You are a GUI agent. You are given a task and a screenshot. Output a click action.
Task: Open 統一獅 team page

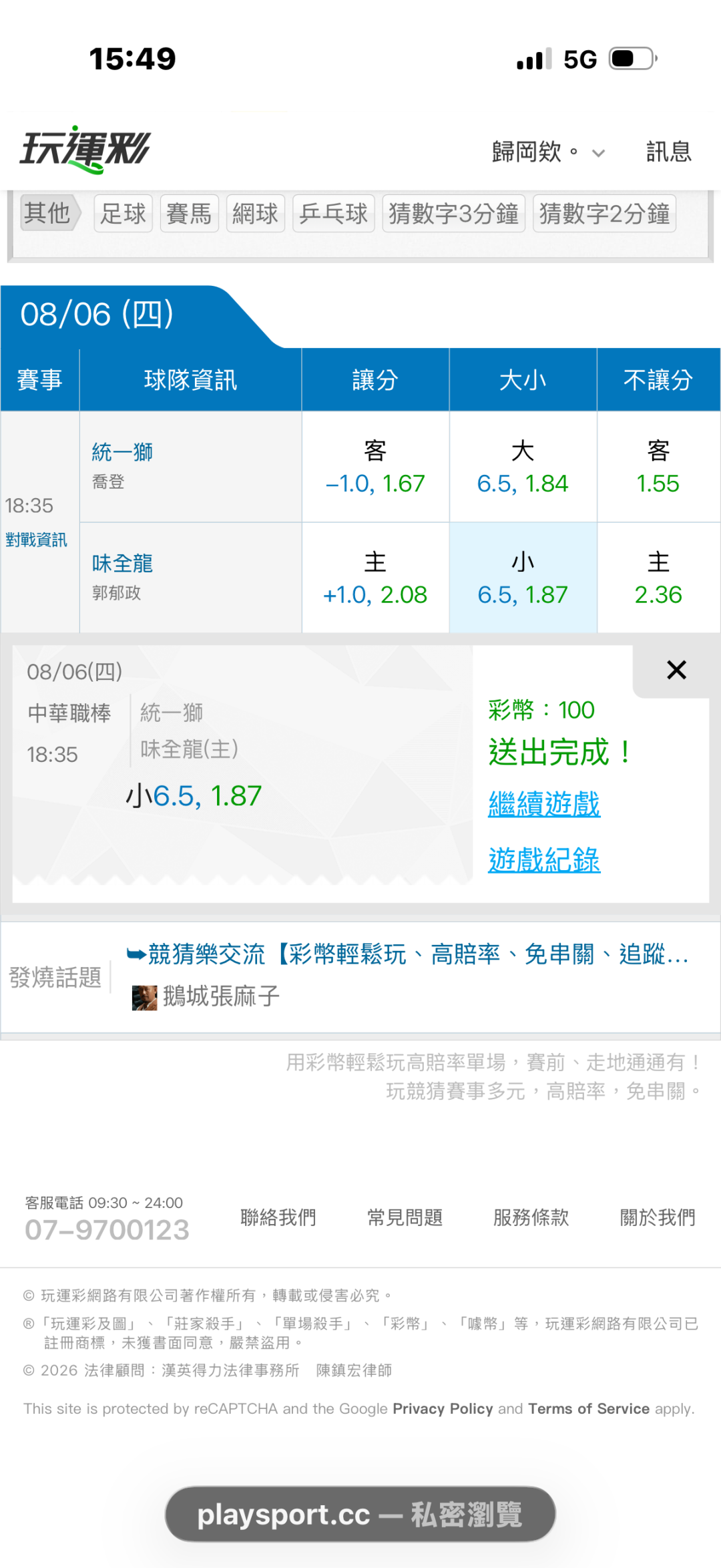tap(122, 452)
